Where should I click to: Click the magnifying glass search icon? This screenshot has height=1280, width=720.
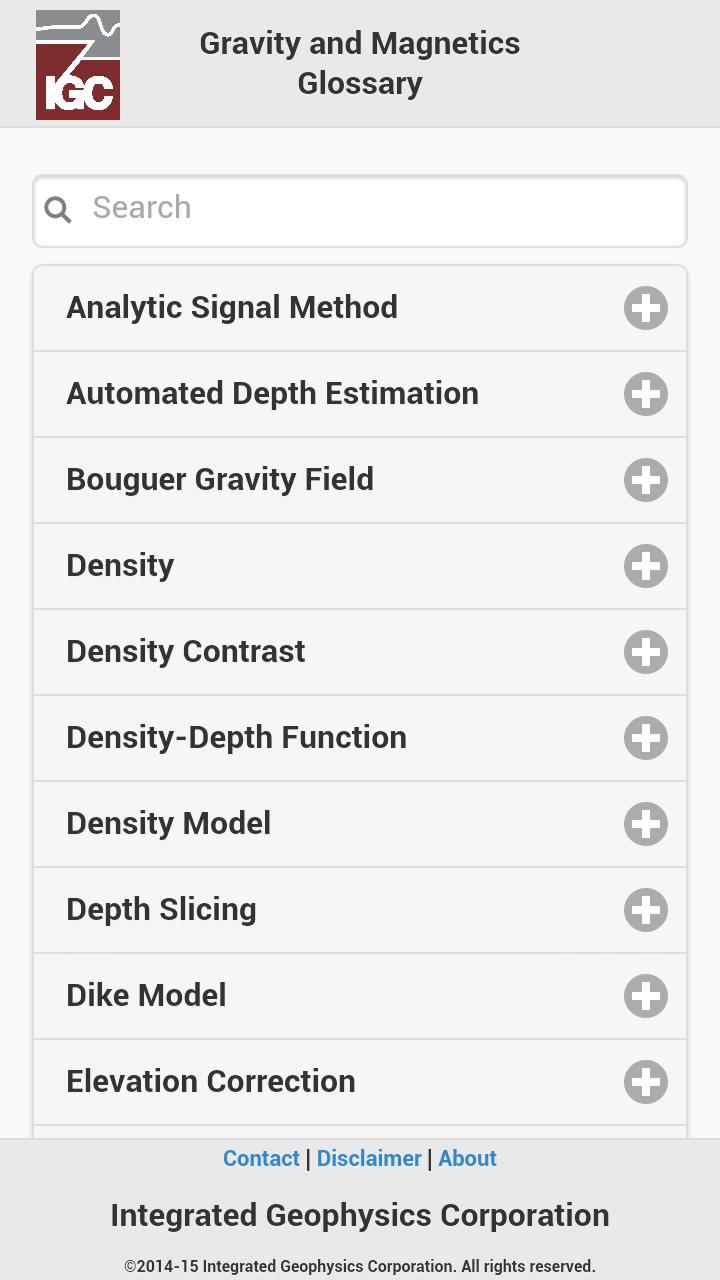[58, 210]
